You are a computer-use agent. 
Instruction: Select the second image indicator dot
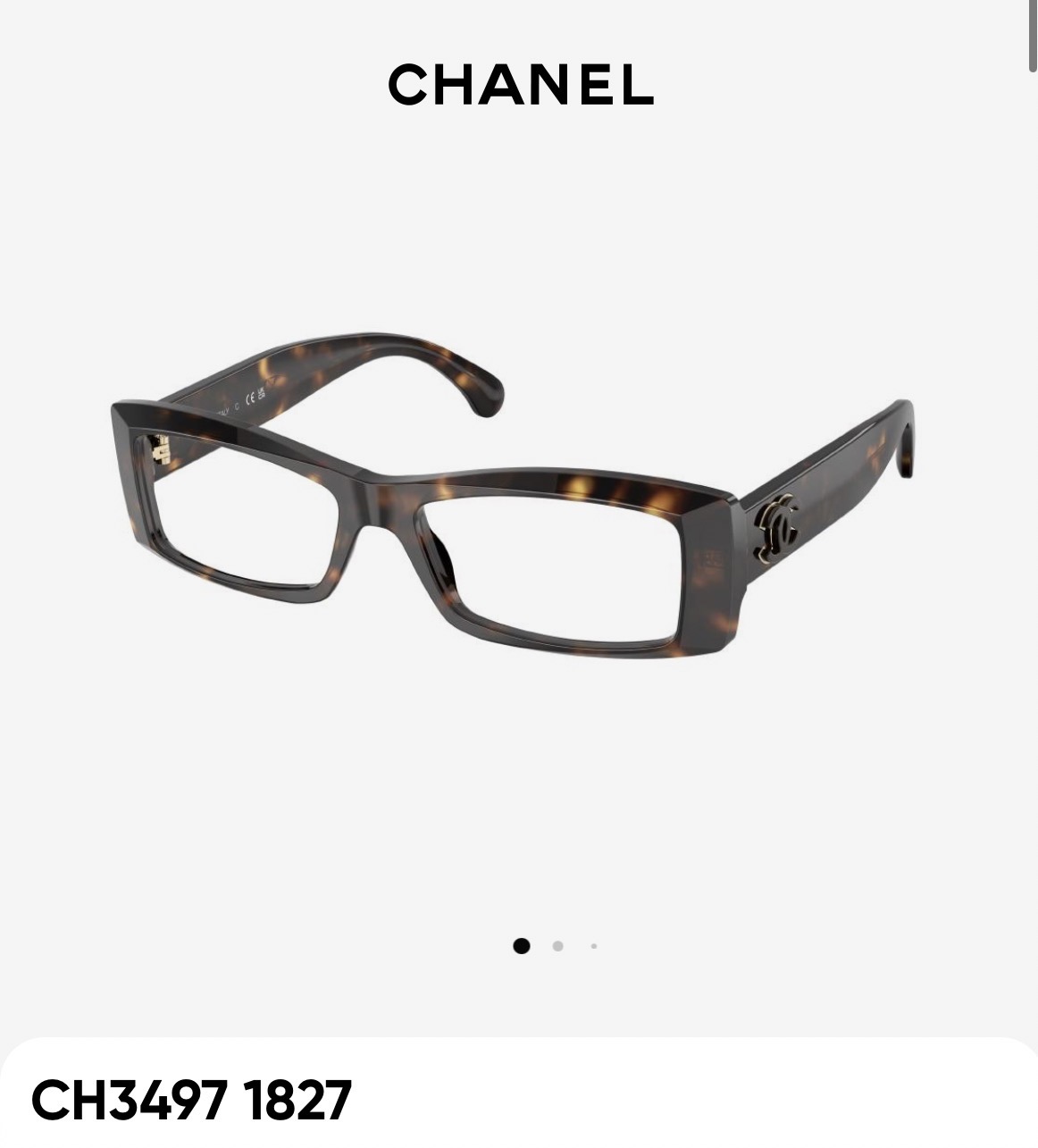pyautogui.click(x=557, y=946)
